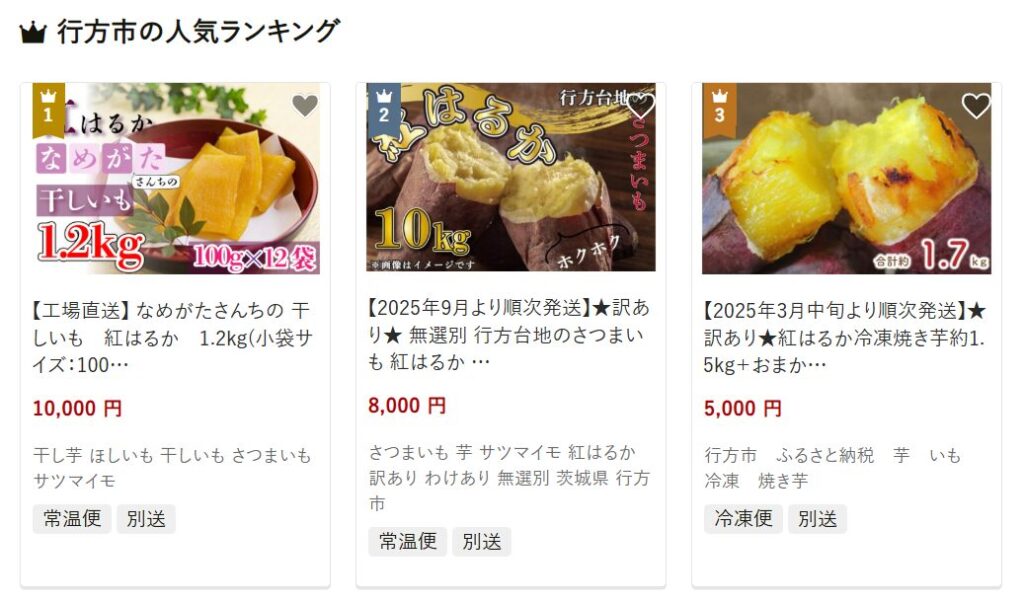1024x604 pixels.
Task: Favorite the なめがたさんちの干しいも 1.2kg item
Action: pyautogui.click(x=304, y=105)
